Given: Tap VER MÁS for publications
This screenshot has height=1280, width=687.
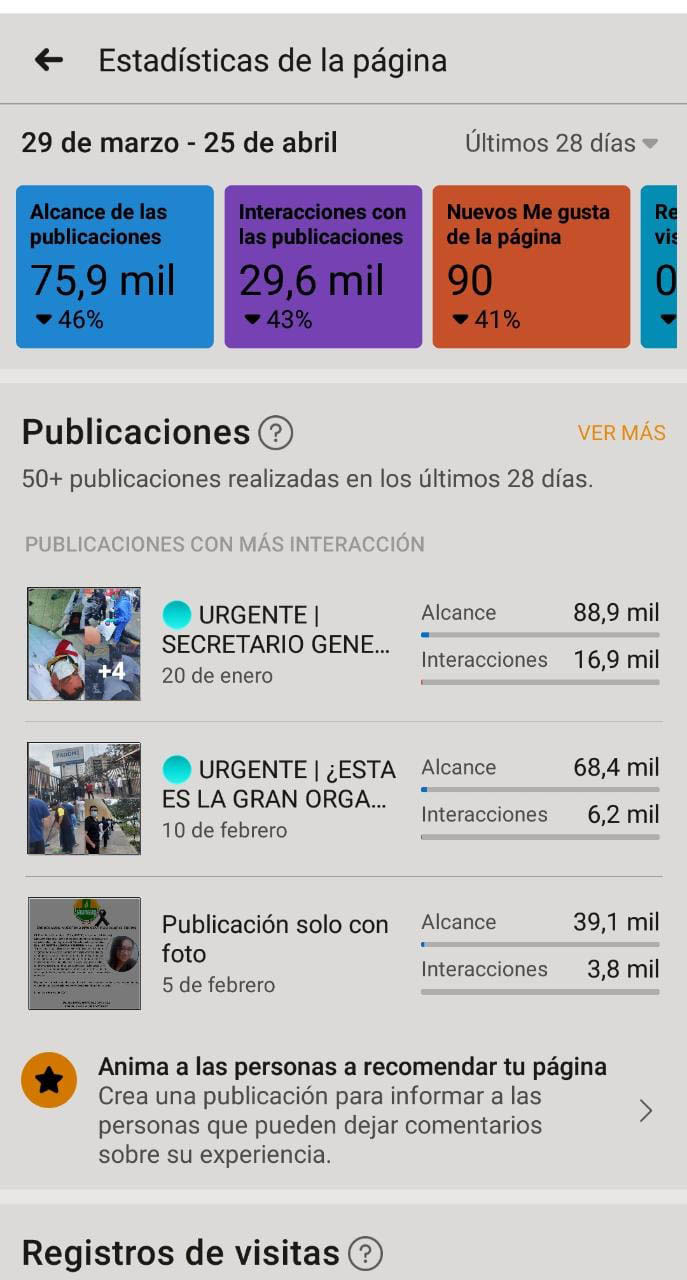Looking at the screenshot, I should pos(621,433).
